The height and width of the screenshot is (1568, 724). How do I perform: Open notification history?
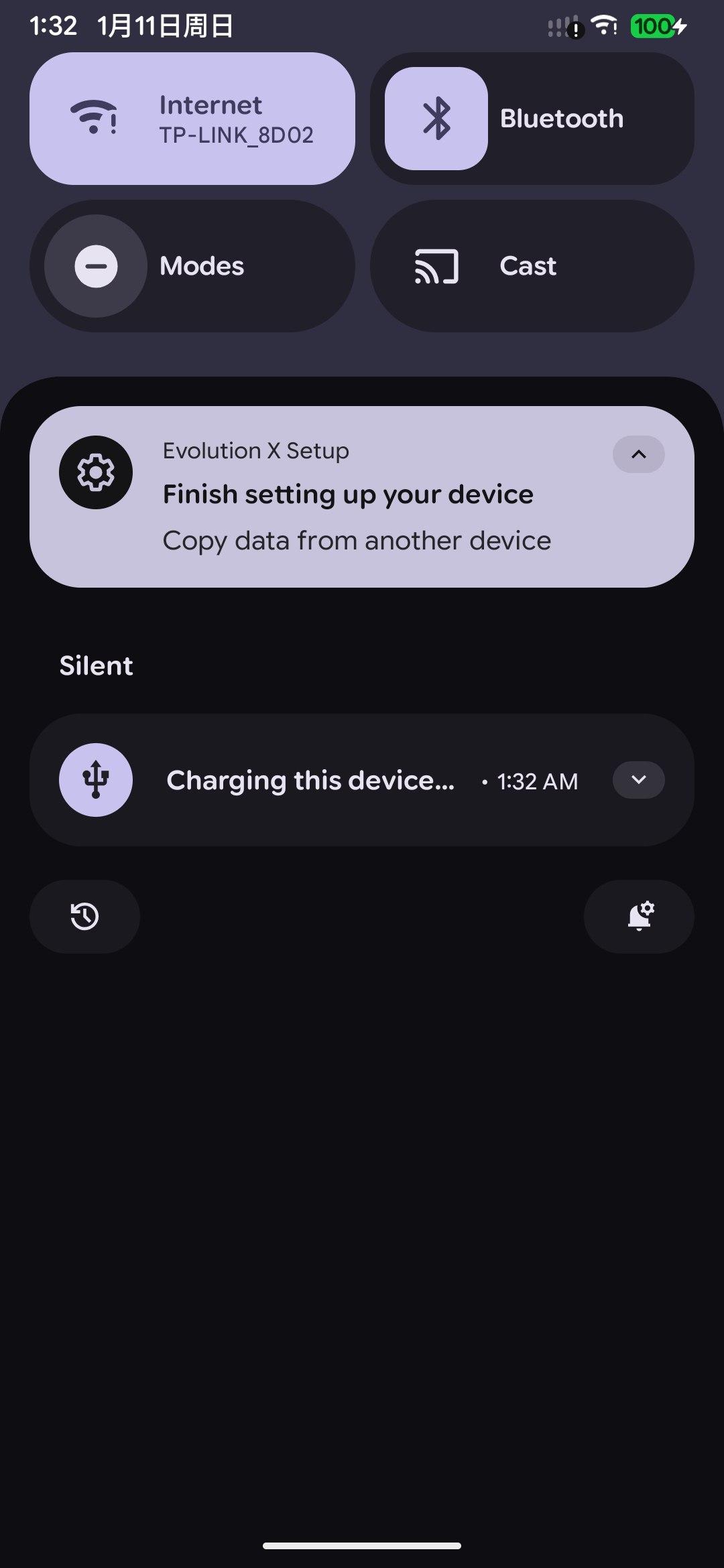[x=85, y=917]
